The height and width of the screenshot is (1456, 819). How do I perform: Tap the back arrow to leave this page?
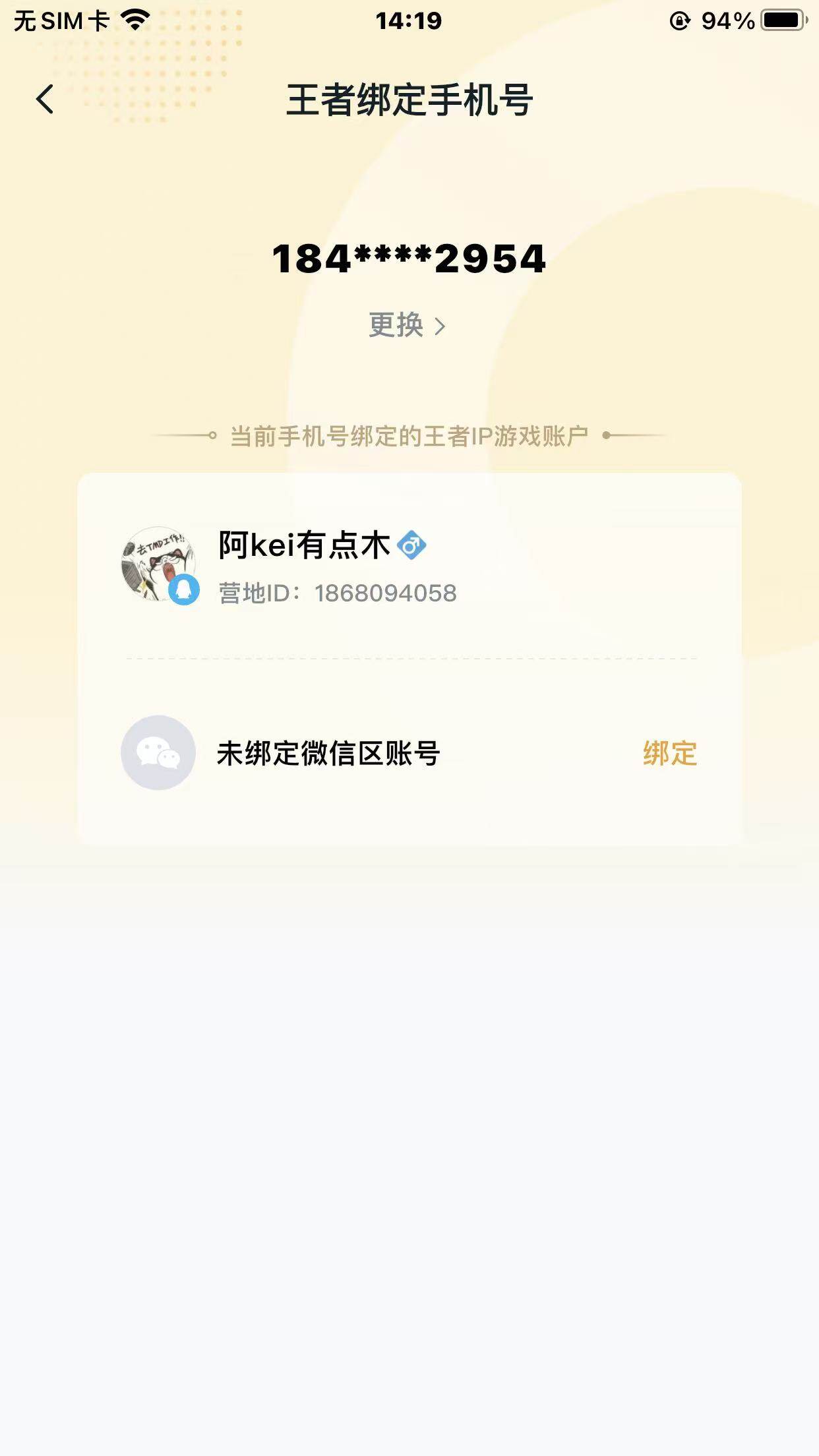(44, 99)
